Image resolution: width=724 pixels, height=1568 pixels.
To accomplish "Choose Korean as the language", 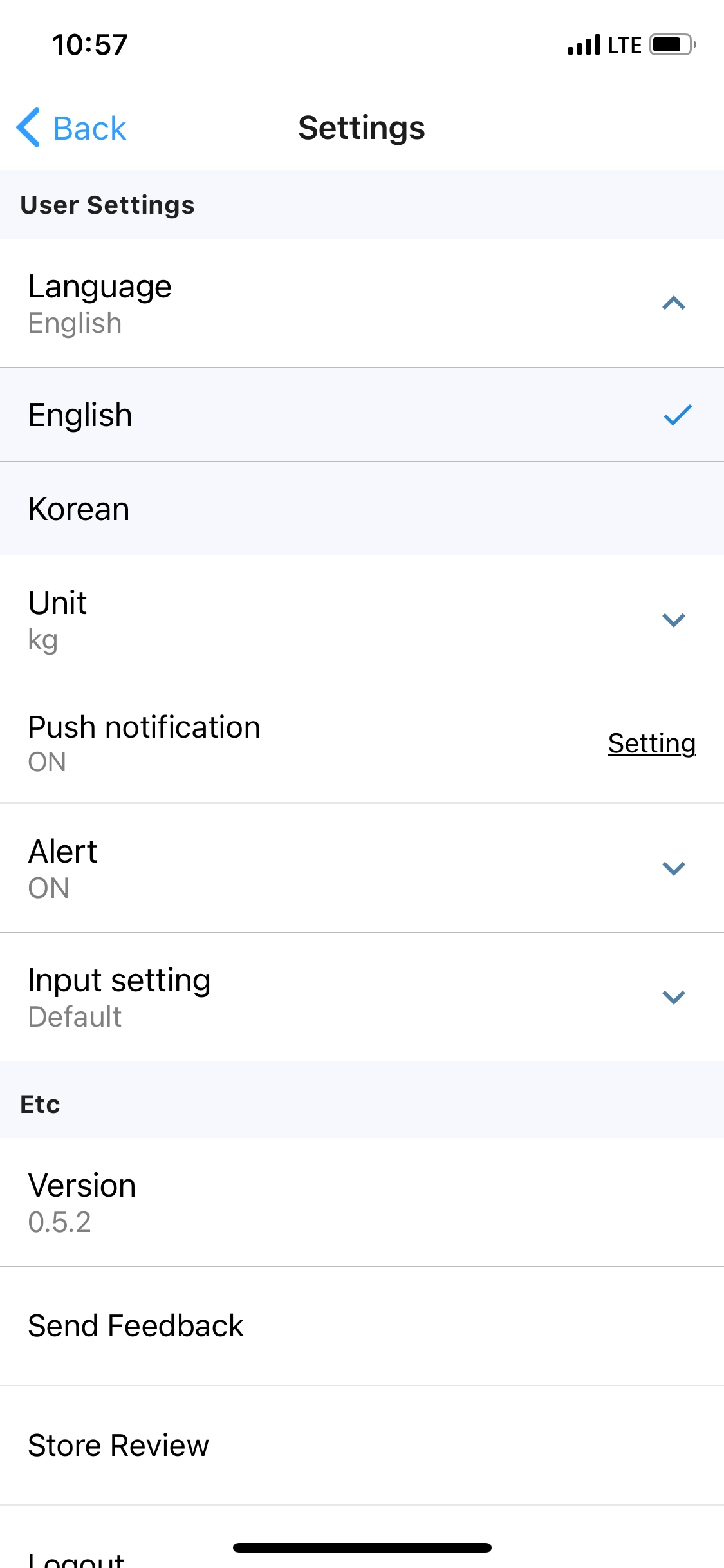I will tap(360, 509).
